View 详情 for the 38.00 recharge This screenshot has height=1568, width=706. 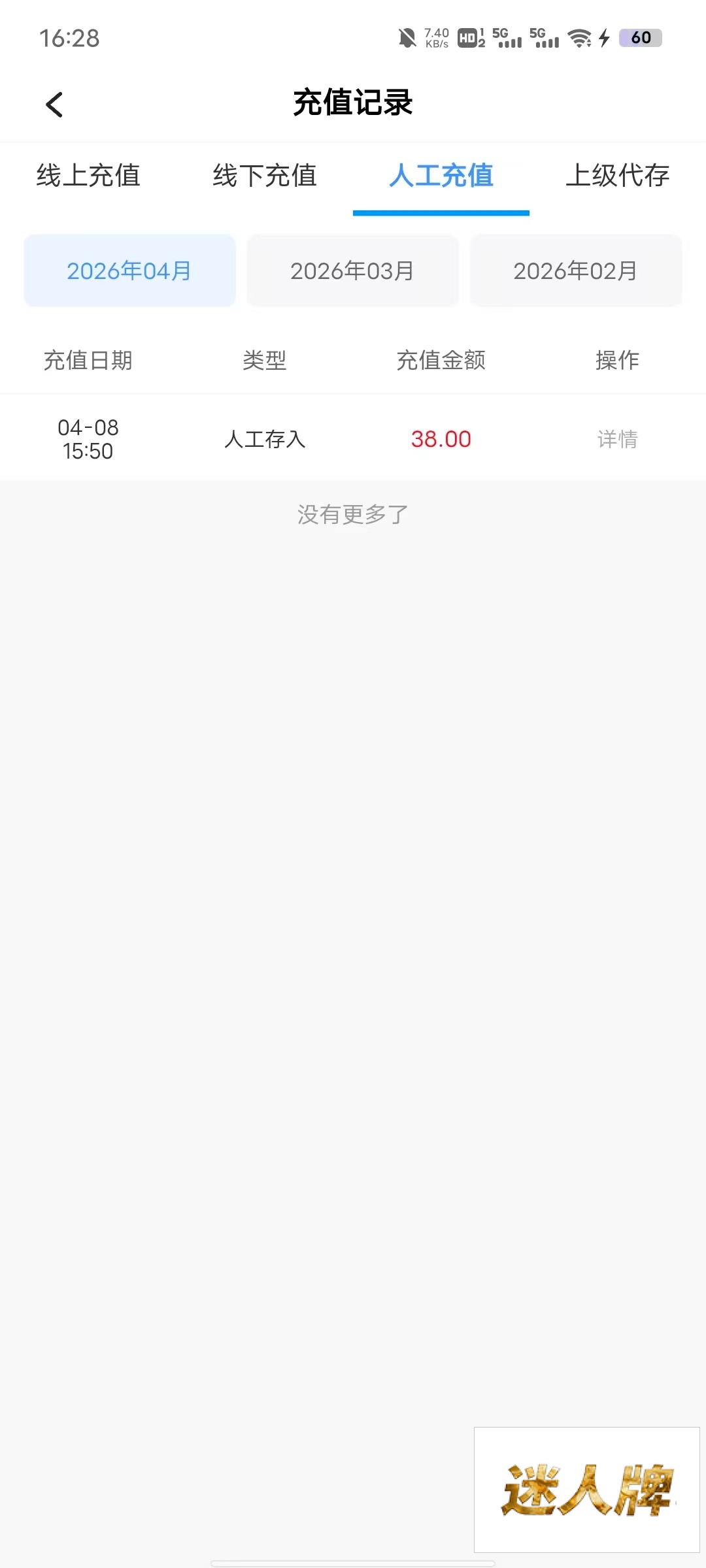pos(617,439)
